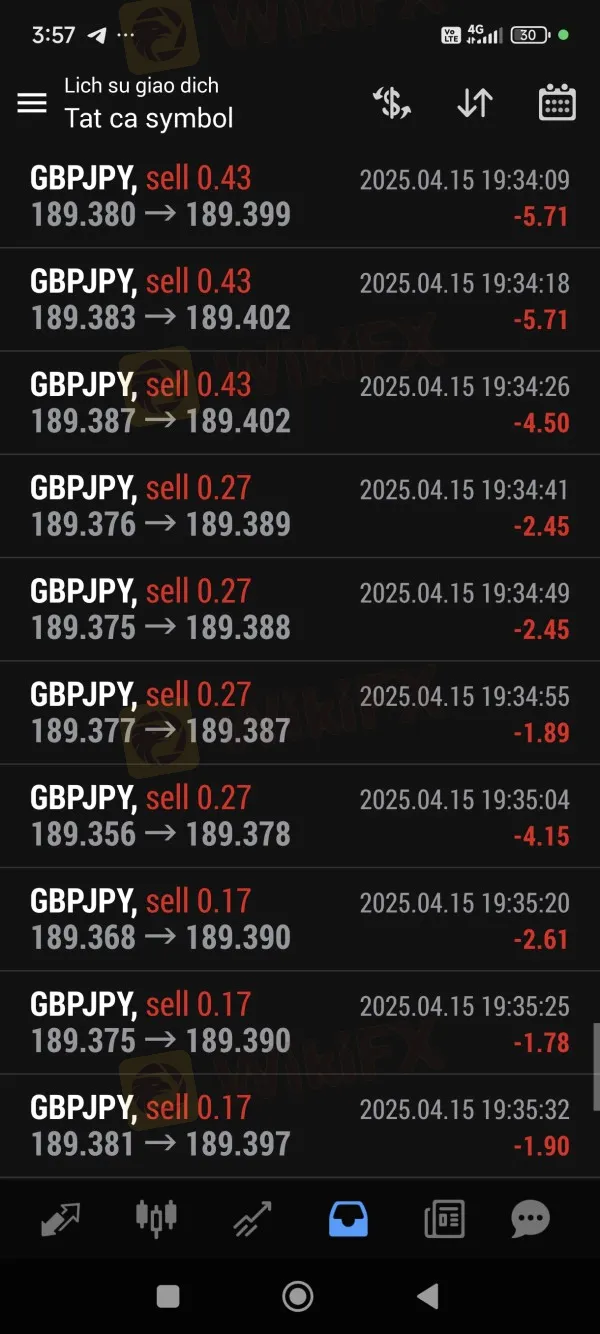
Task: Open the GBPJPY sell 0.43 trade with -4.50
Action: (x=300, y=403)
